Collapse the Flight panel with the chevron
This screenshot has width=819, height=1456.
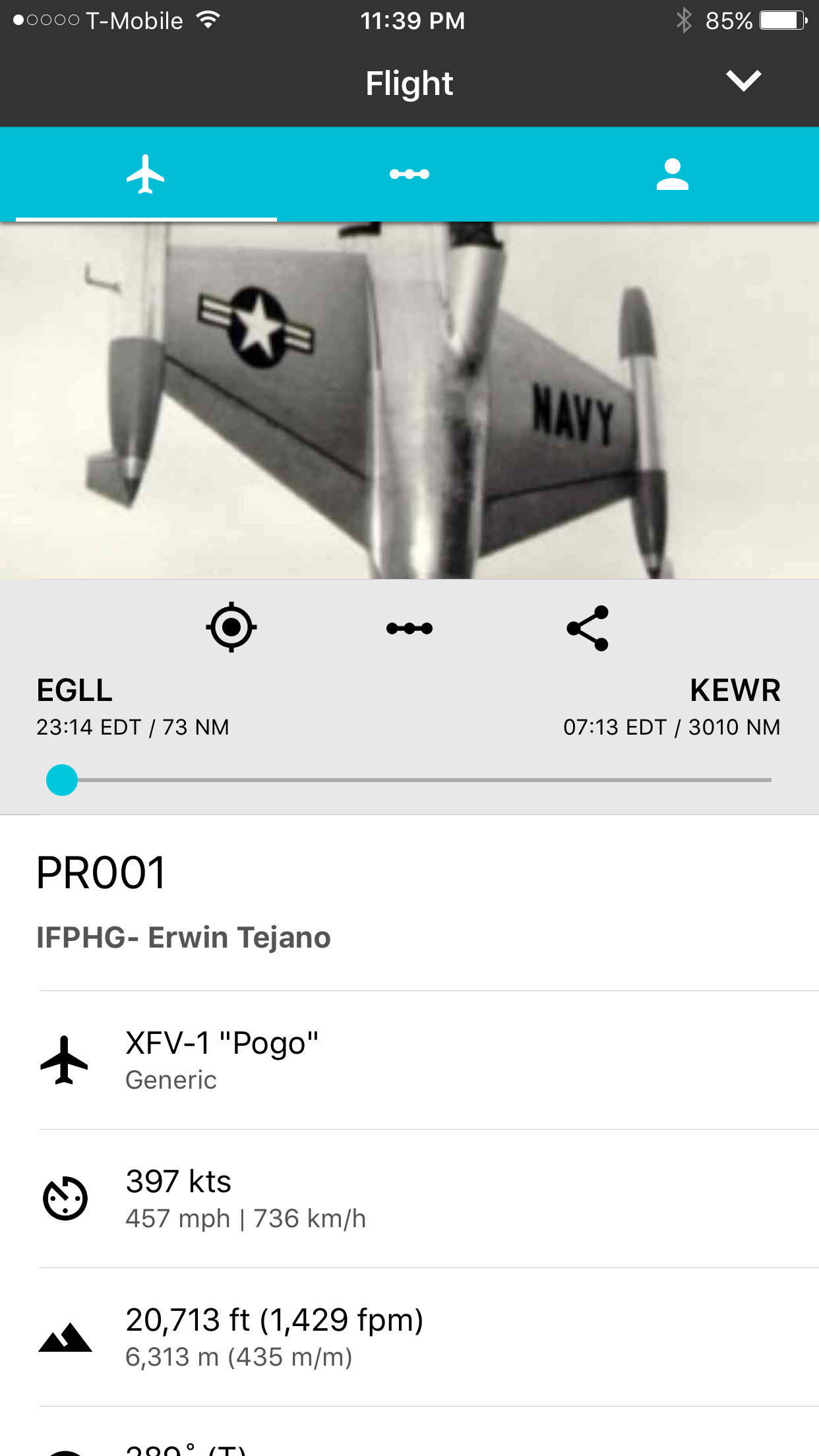click(743, 81)
